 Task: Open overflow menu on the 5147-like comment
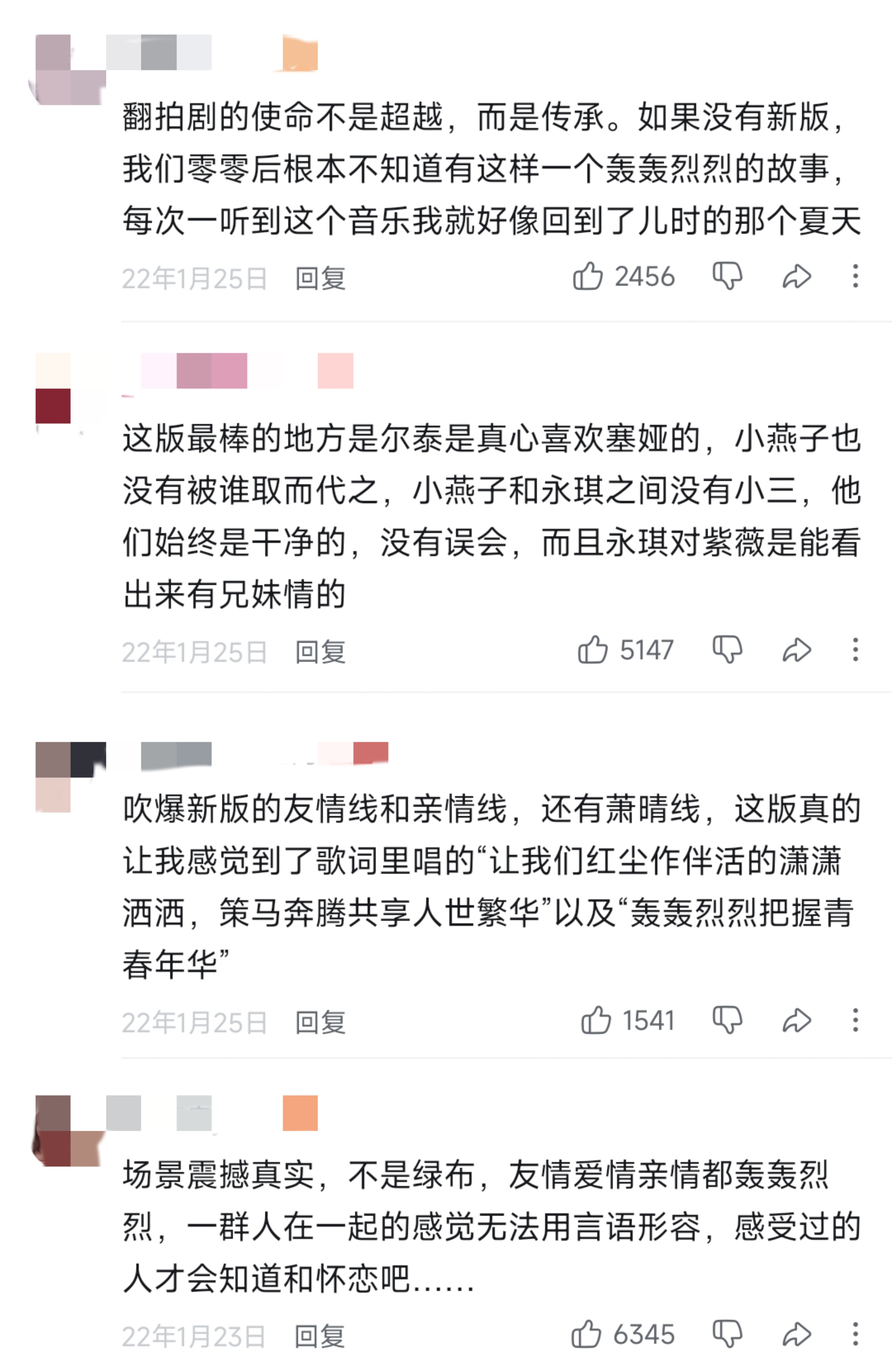[x=855, y=650]
